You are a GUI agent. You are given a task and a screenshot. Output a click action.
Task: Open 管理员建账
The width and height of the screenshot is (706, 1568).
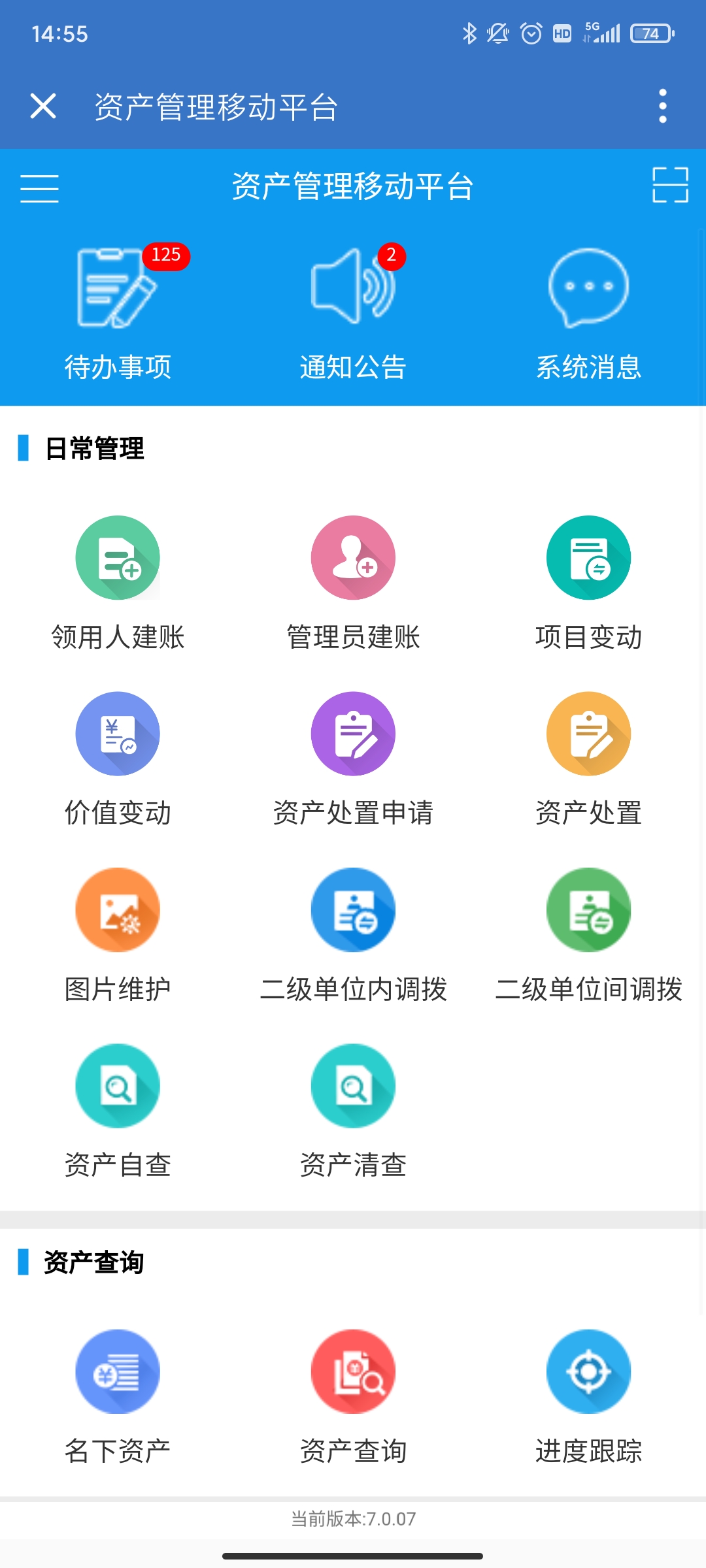(353, 581)
